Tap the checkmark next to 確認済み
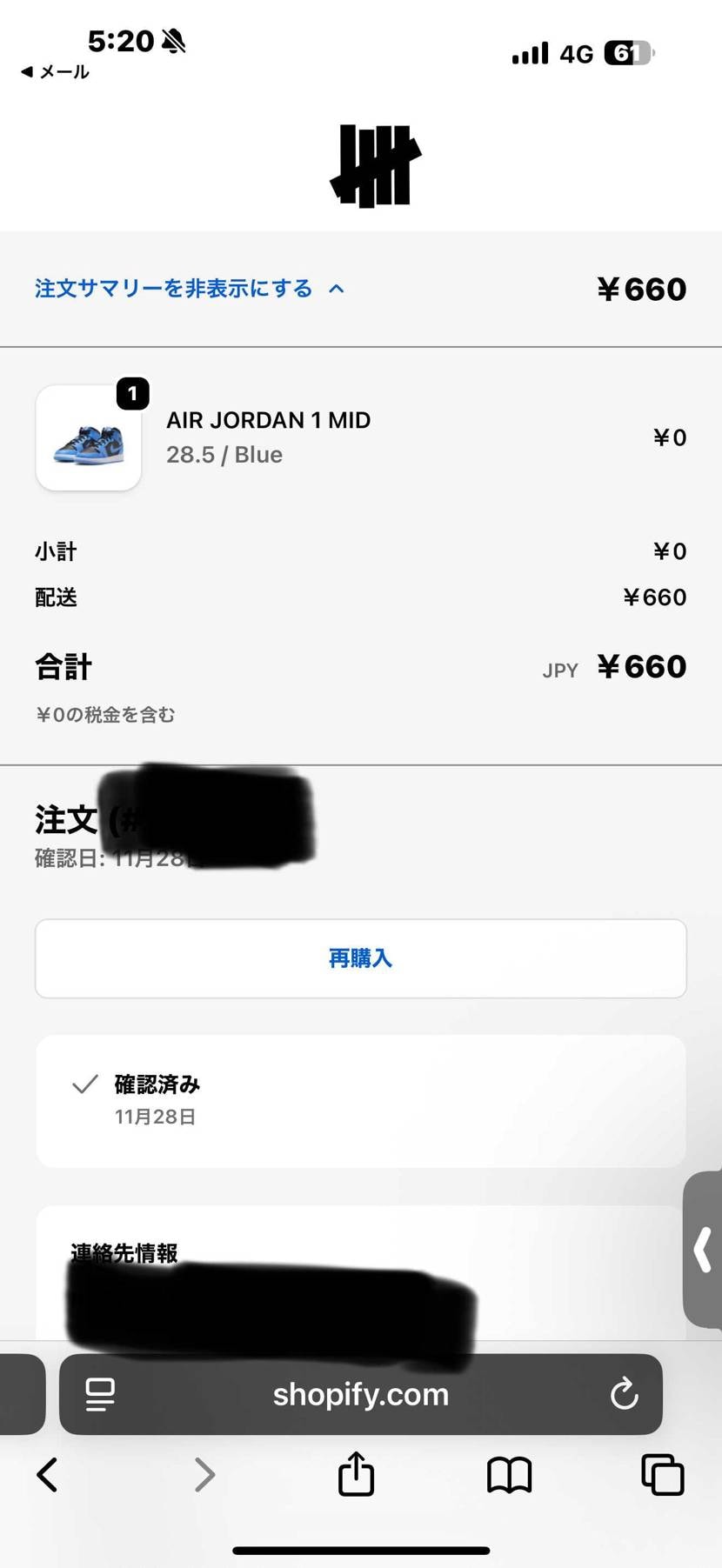This screenshot has height=1568, width=722. (84, 1084)
